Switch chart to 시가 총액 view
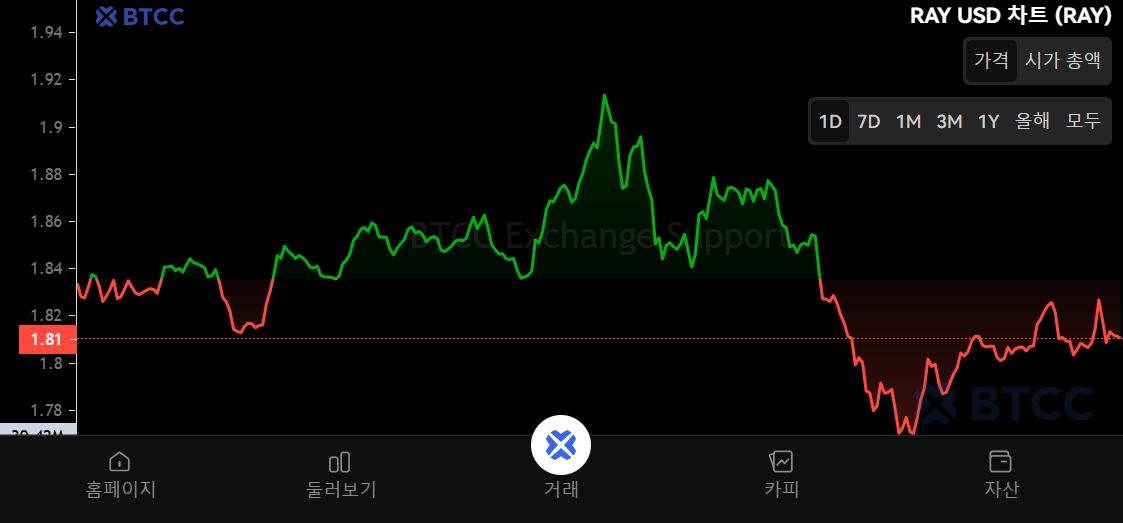The image size is (1123, 523). (x=1062, y=60)
